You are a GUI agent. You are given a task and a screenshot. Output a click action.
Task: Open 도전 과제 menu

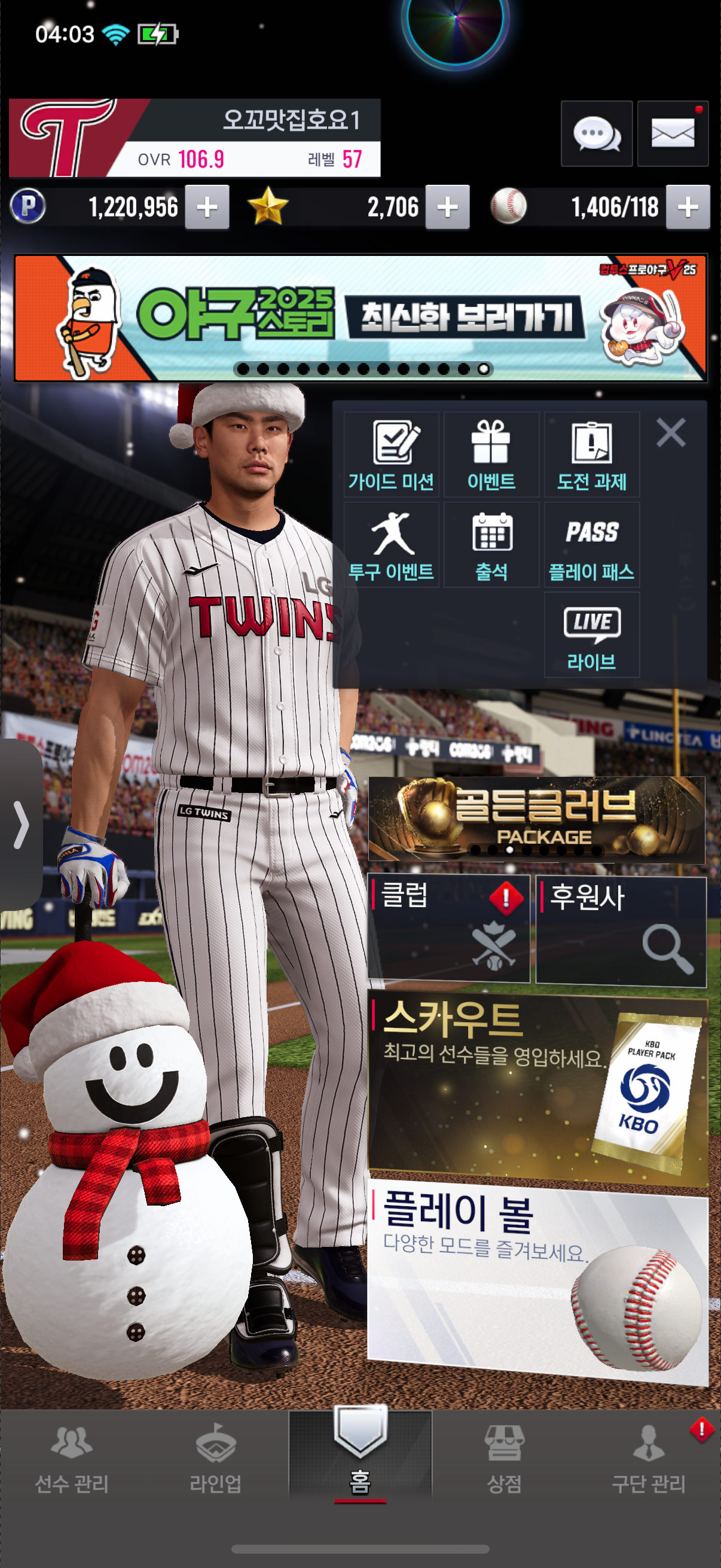tap(591, 454)
